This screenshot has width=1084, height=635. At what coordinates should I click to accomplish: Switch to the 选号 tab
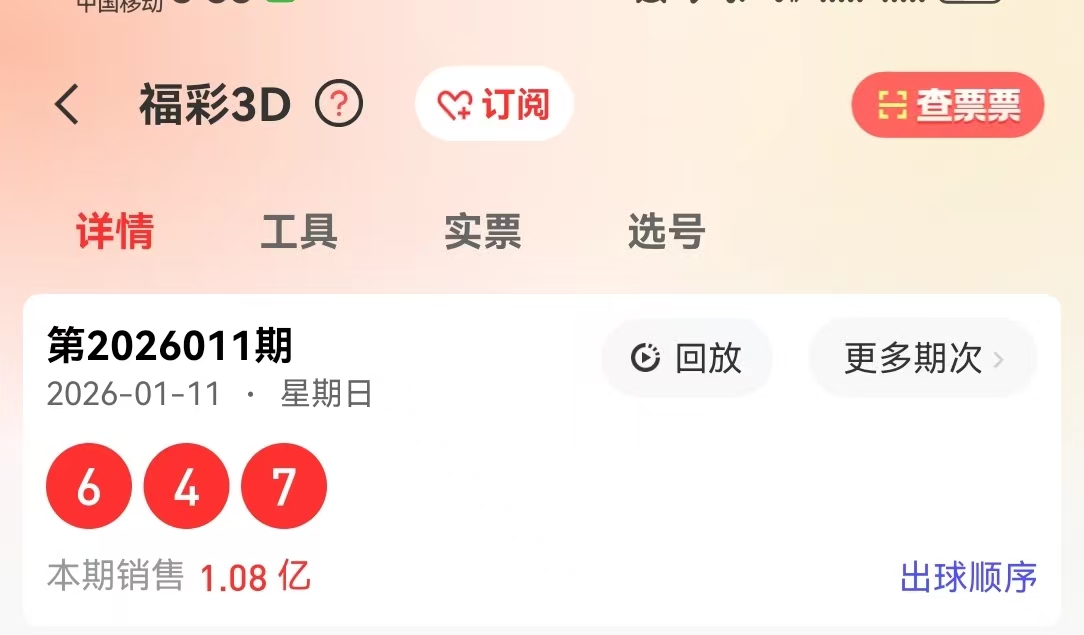667,232
